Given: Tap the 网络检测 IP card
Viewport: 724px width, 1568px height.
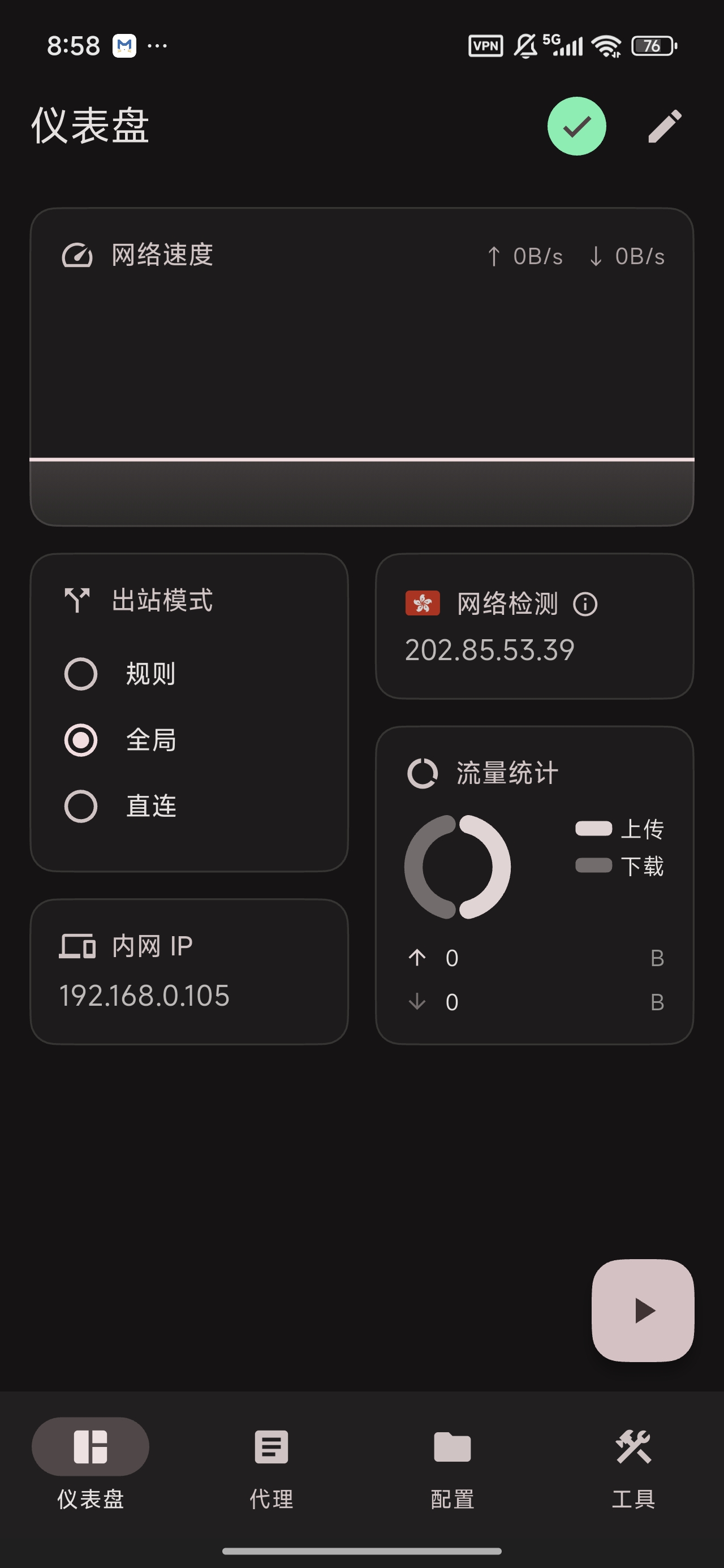Looking at the screenshot, I should coord(534,626).
